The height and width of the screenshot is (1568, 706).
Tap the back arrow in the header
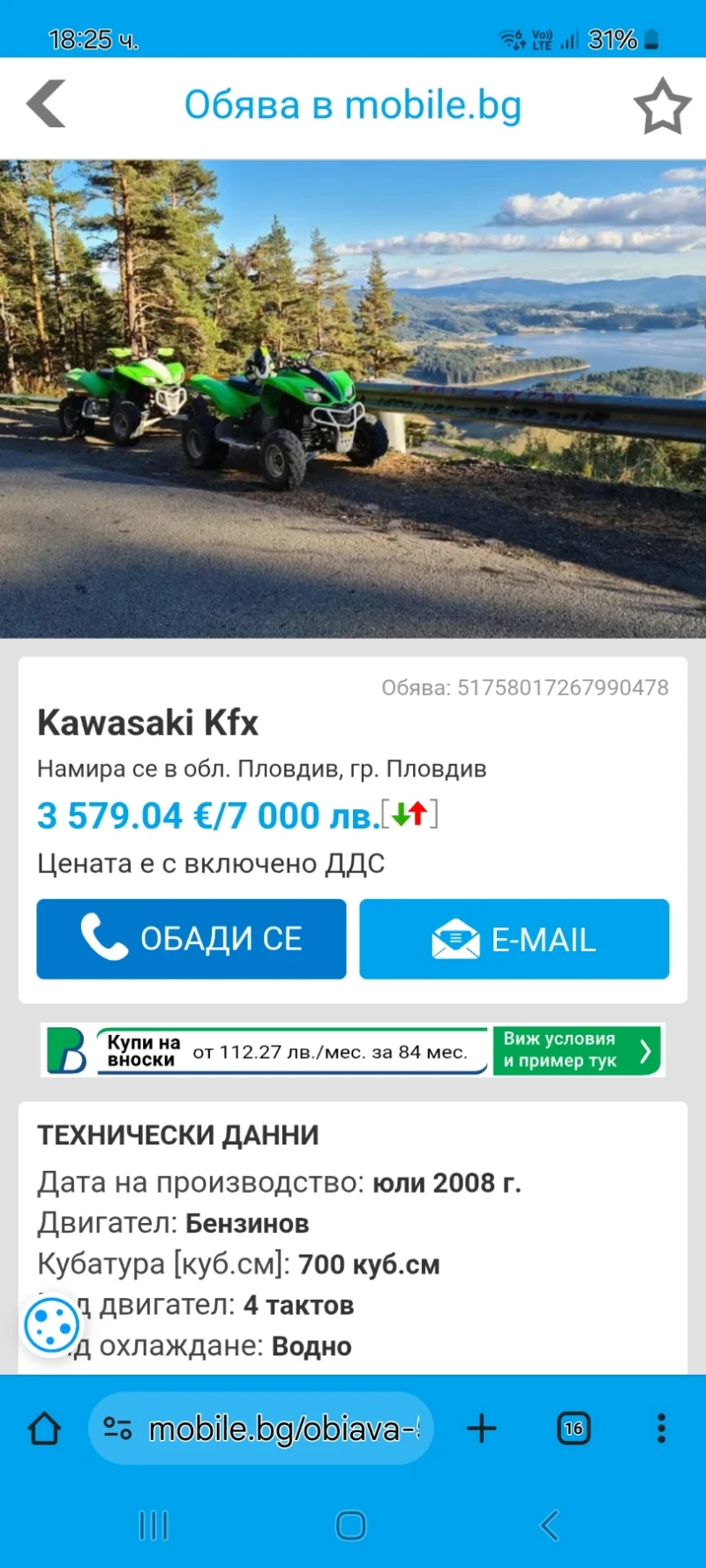coord(46,104)
